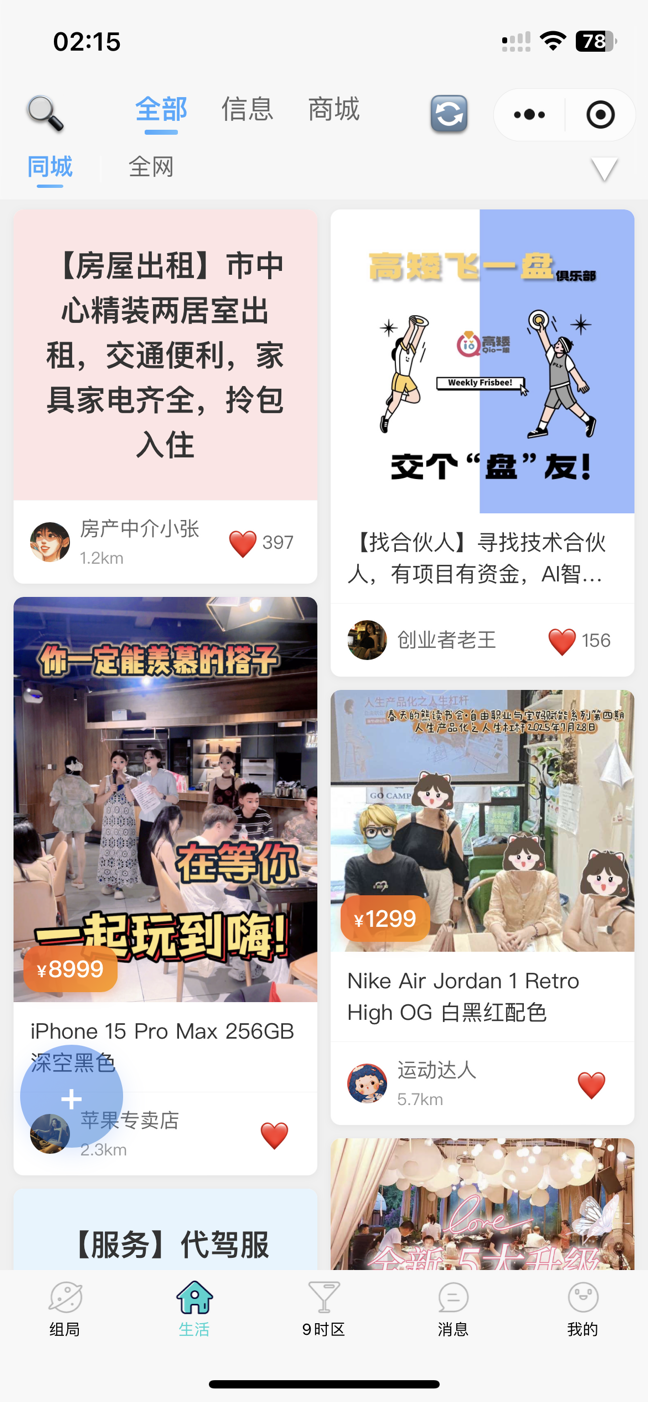Switch to the 信息 top tab
Viewport: 648px width, 1402px height.
[x=247, y=109]
